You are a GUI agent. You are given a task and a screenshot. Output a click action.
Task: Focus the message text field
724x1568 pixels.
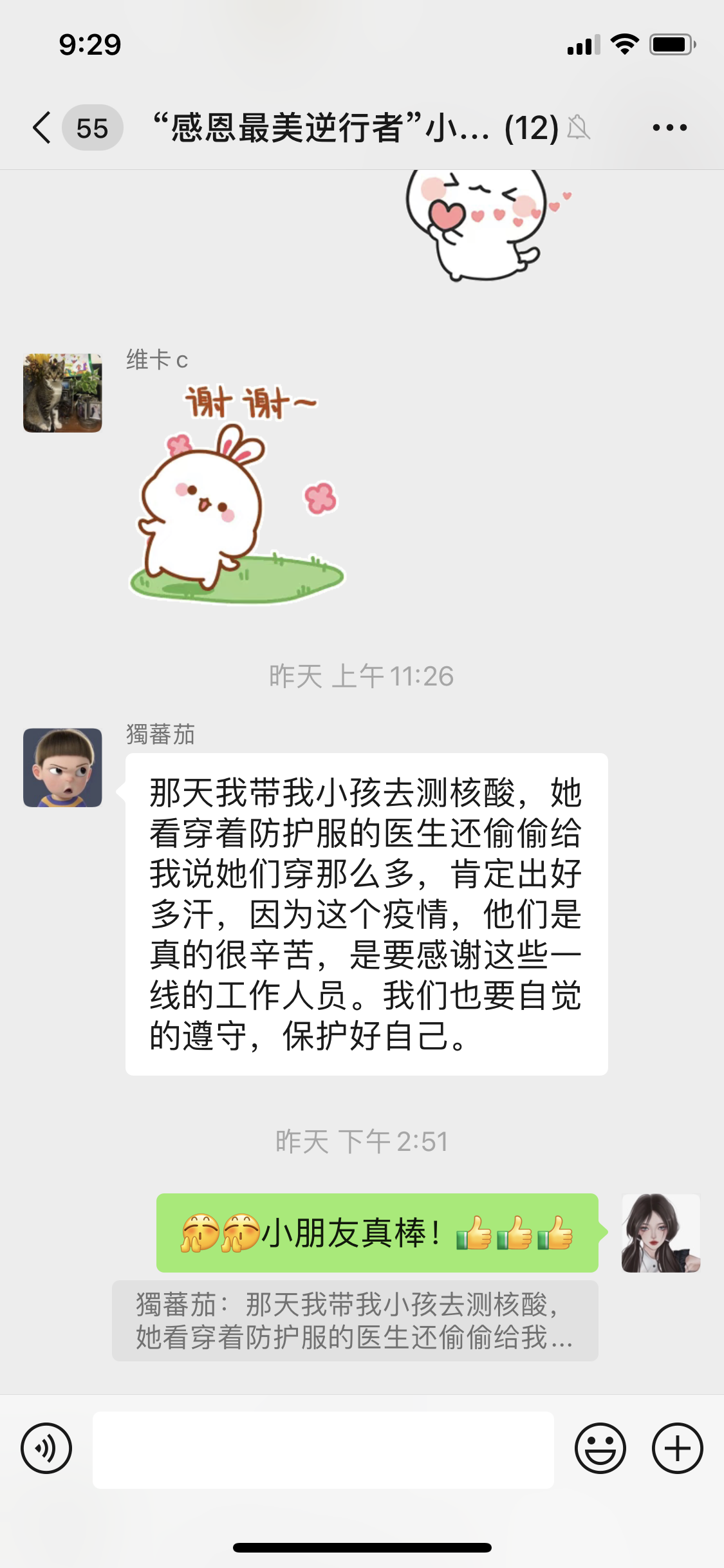tap(323, 1450)
